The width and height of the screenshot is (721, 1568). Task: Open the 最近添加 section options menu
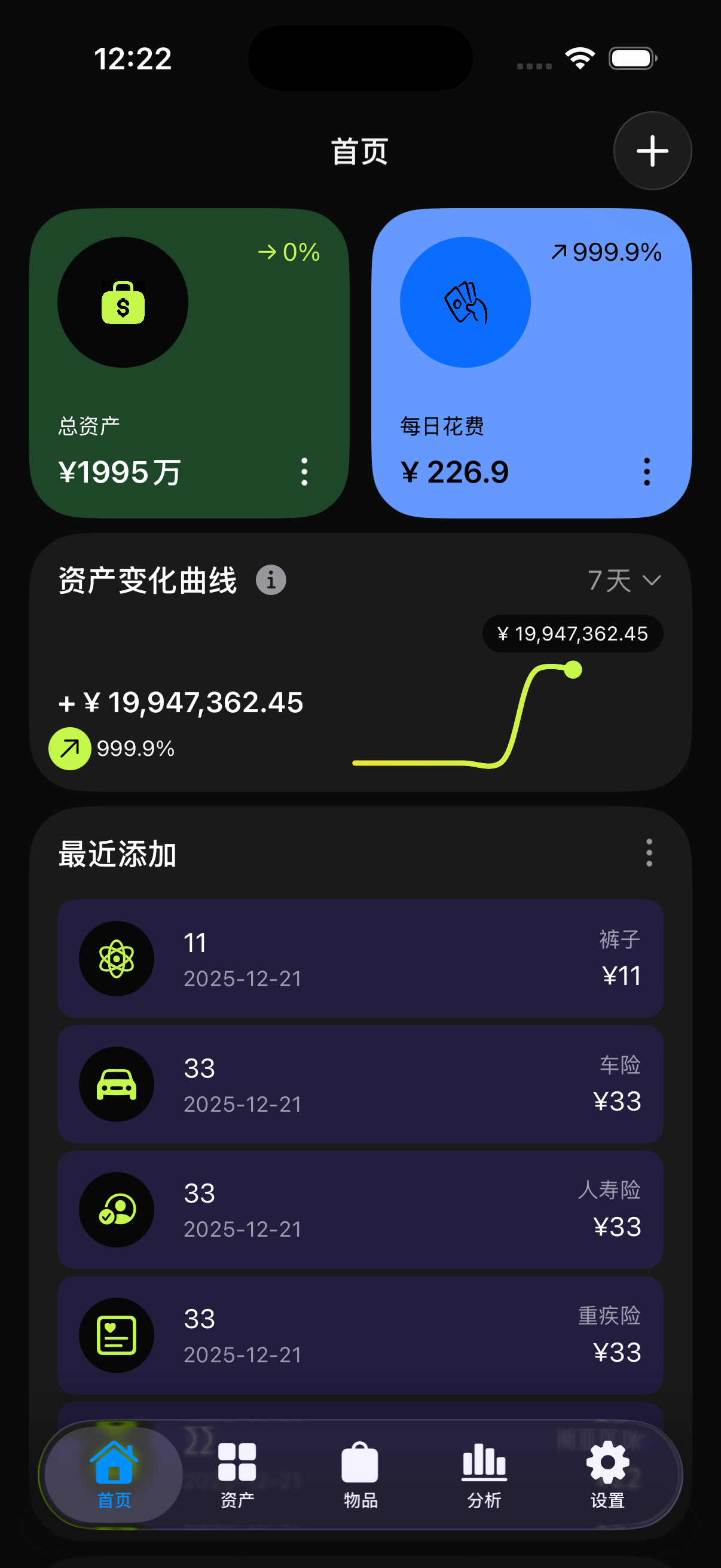point(649,853)
